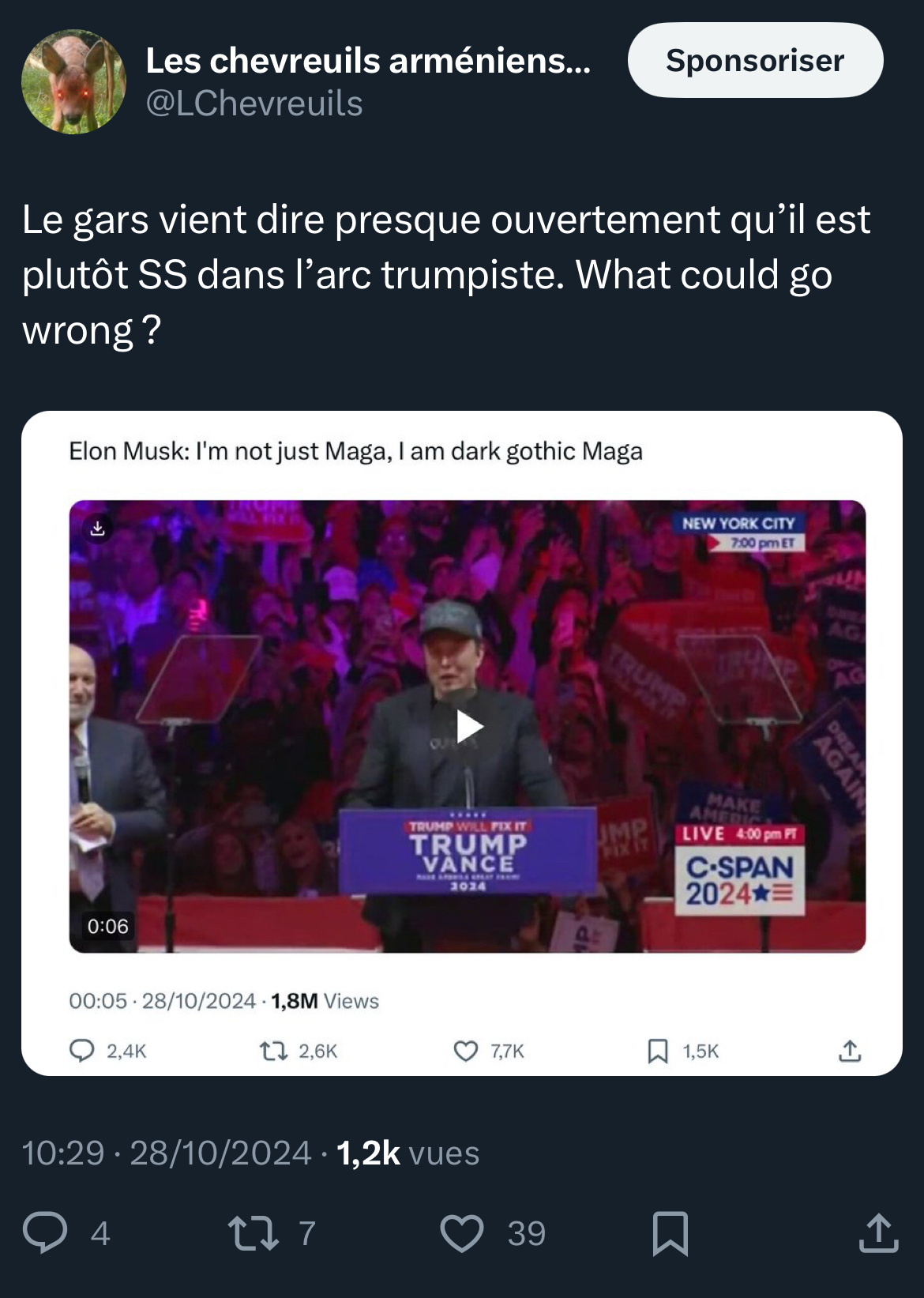
Task: Repost this post with 7 reposts
Action: coord(253,1232)
